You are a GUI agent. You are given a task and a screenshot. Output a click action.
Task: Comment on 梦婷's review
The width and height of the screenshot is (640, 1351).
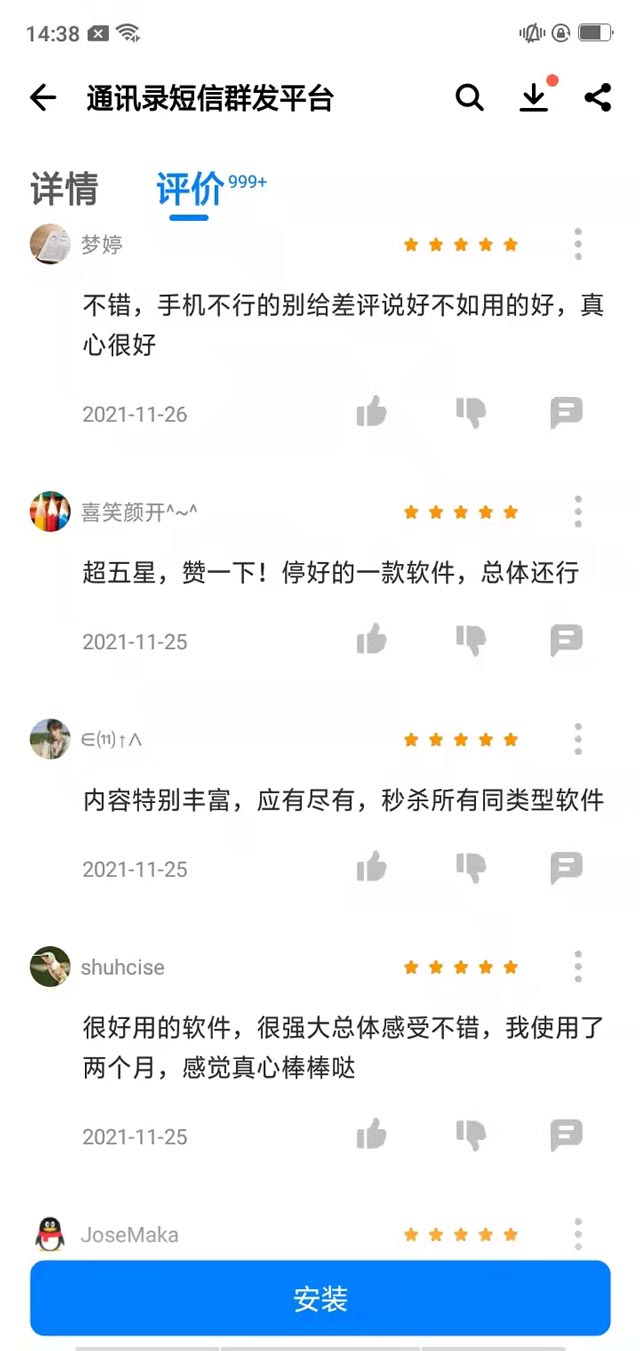pyautogui.click(x=566, y=412)
